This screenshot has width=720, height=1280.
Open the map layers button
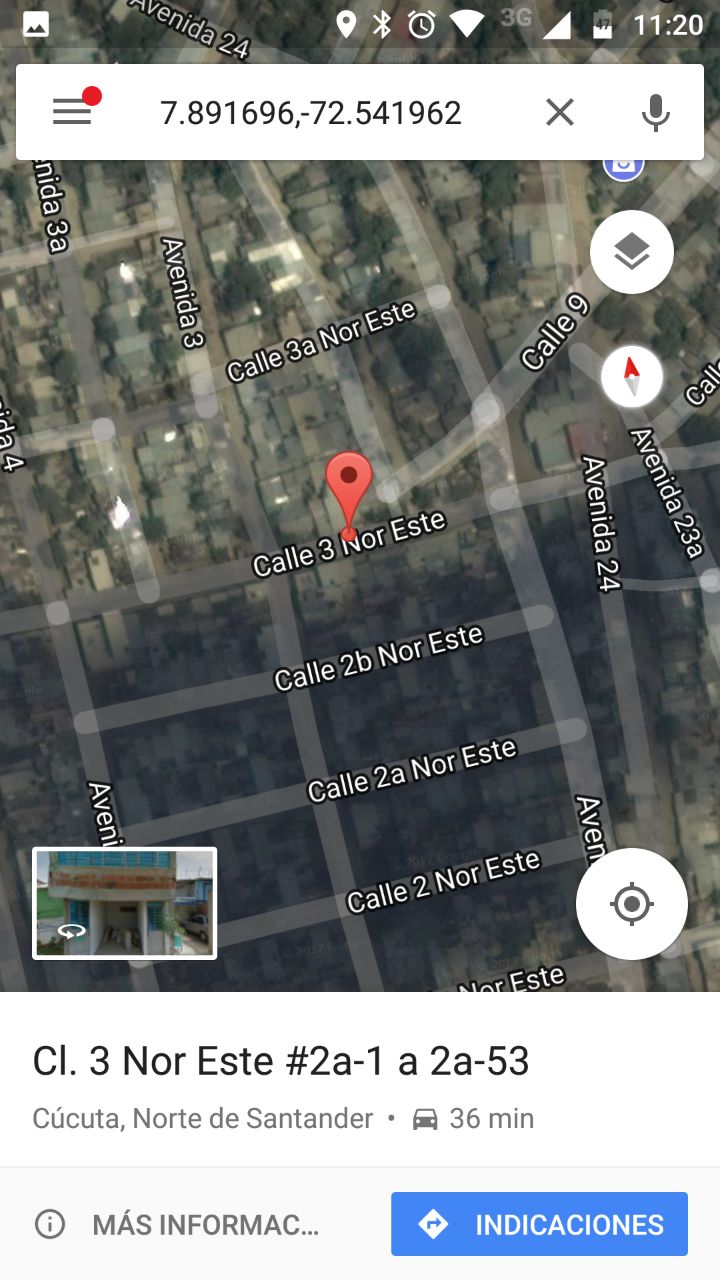[631, 252]
